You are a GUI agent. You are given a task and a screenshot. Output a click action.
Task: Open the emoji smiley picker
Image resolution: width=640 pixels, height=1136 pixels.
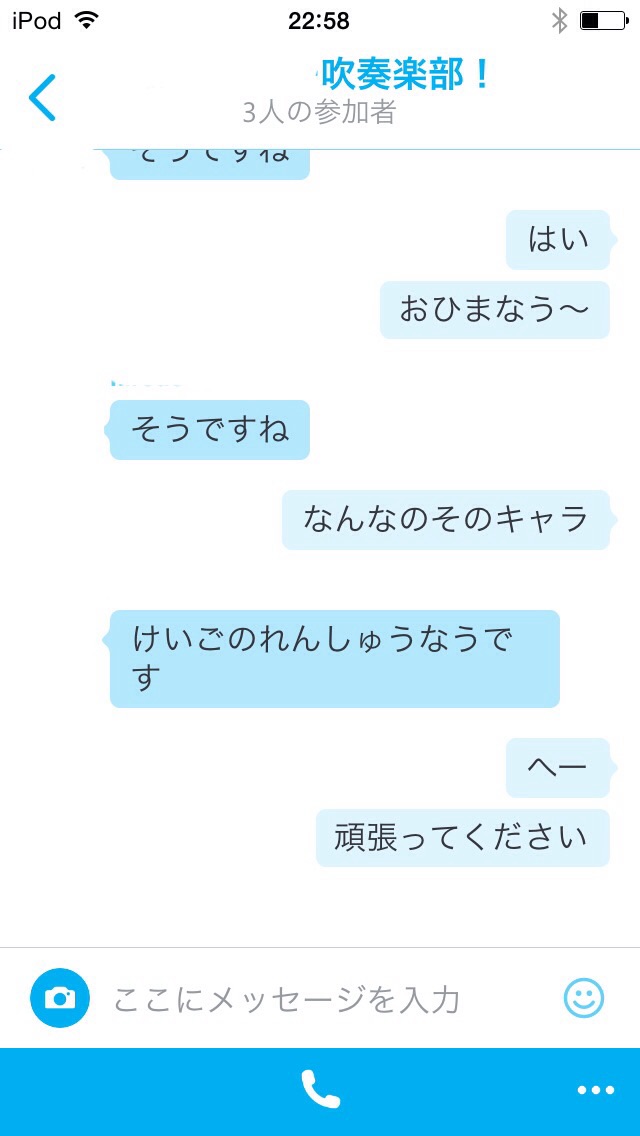[x=584, y=998]
